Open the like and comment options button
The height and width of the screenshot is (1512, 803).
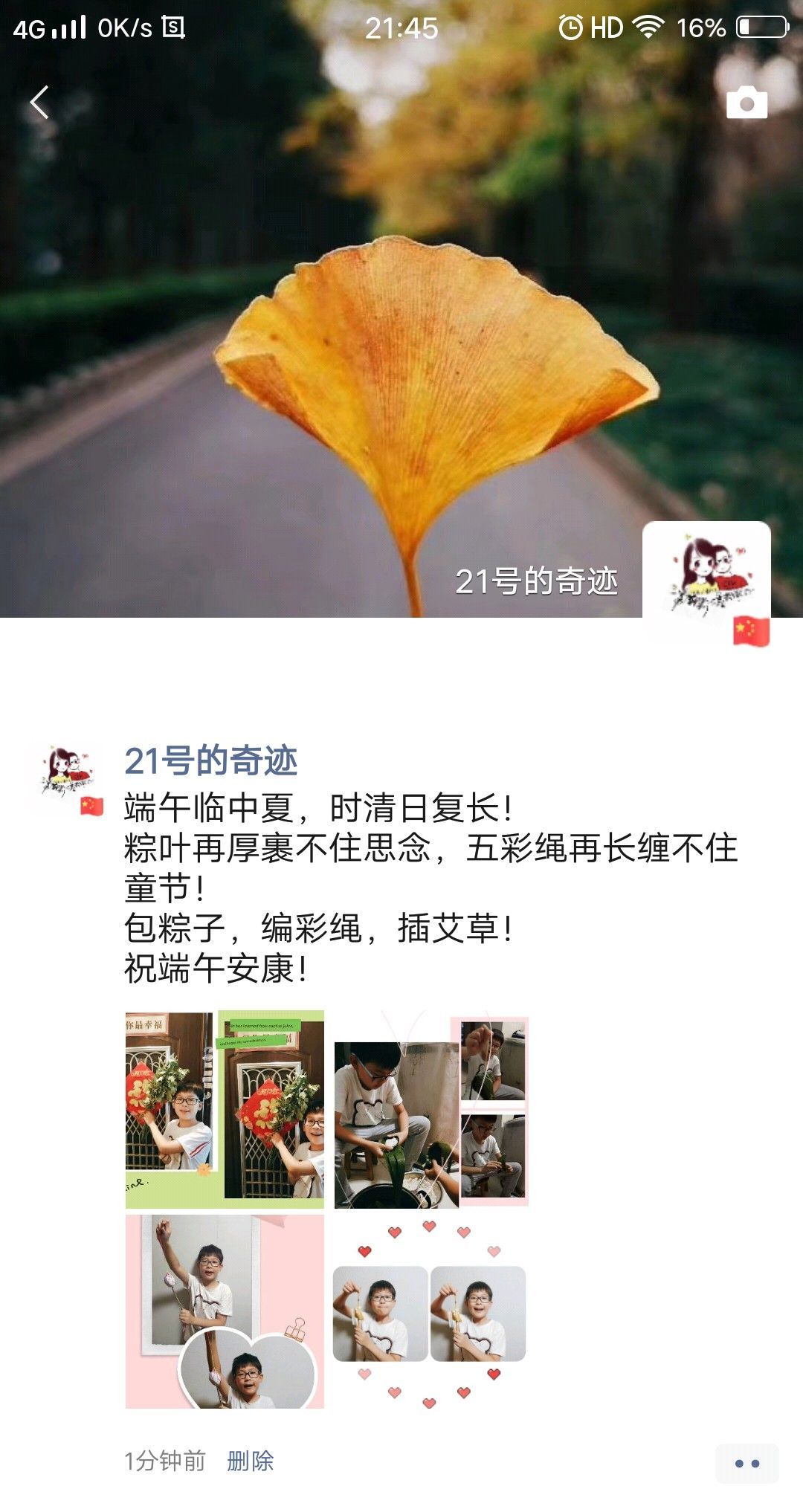point(746,1464)
